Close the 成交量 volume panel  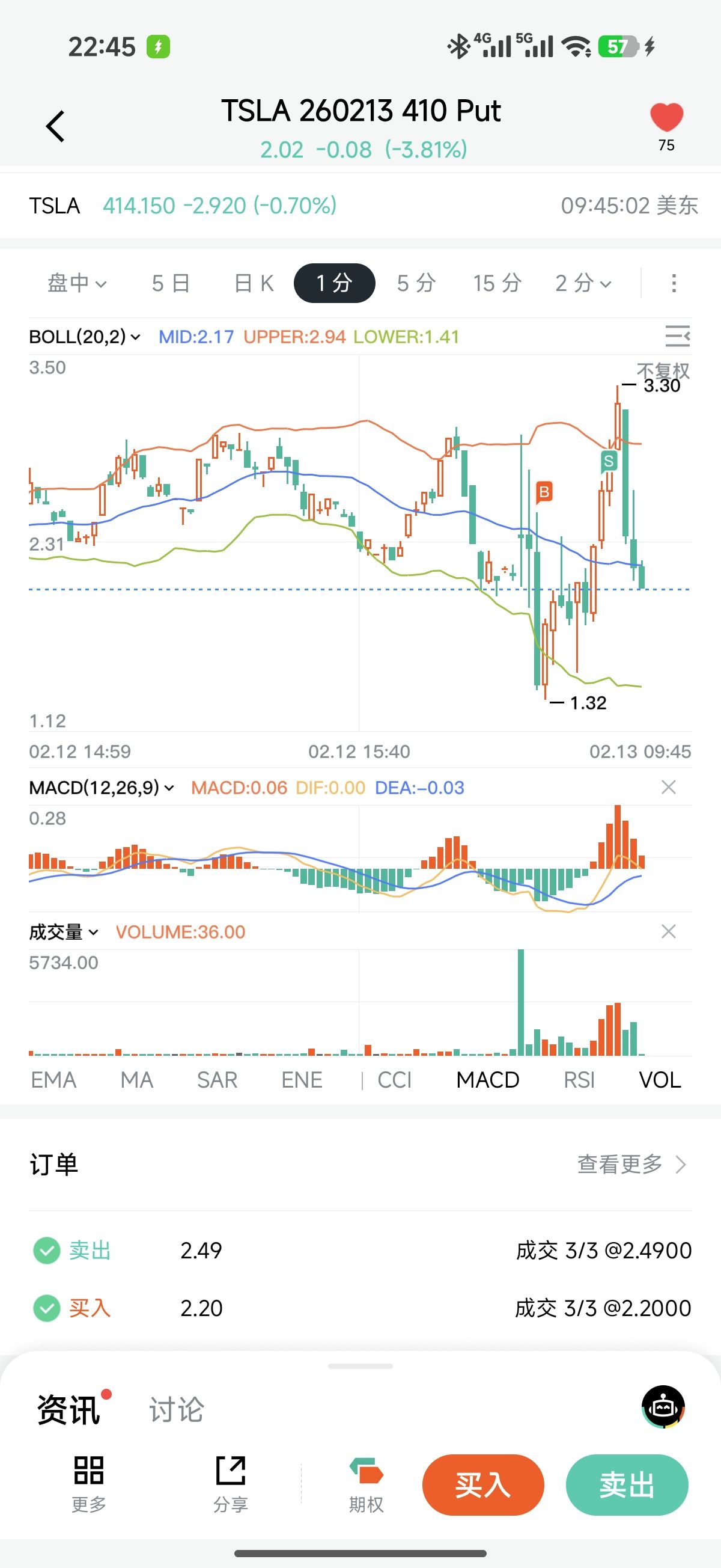click(x=668, y=931)
